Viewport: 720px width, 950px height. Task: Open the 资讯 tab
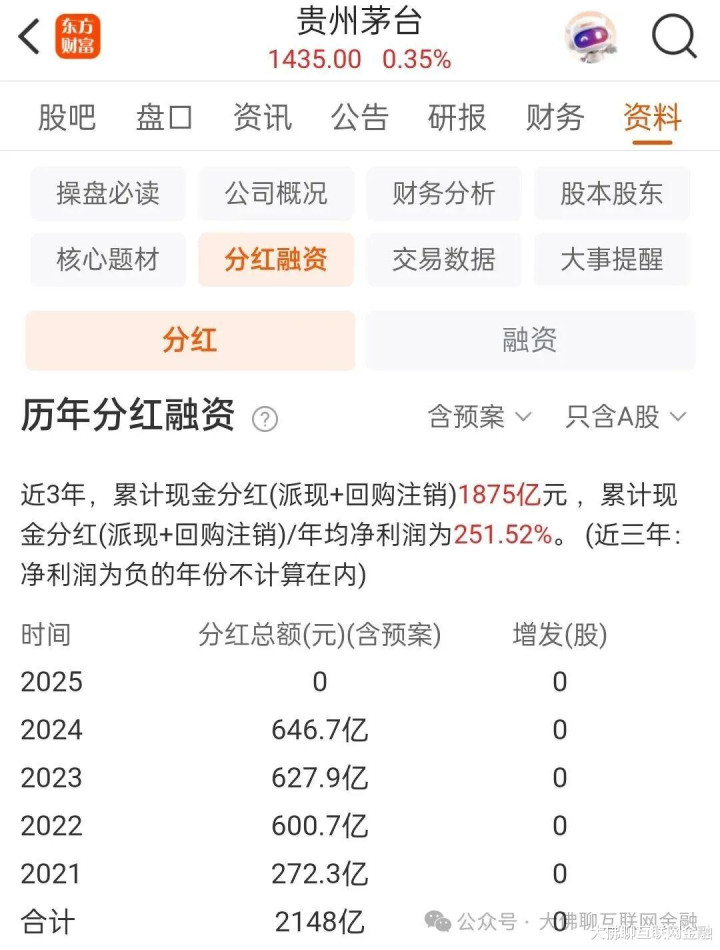262,117
